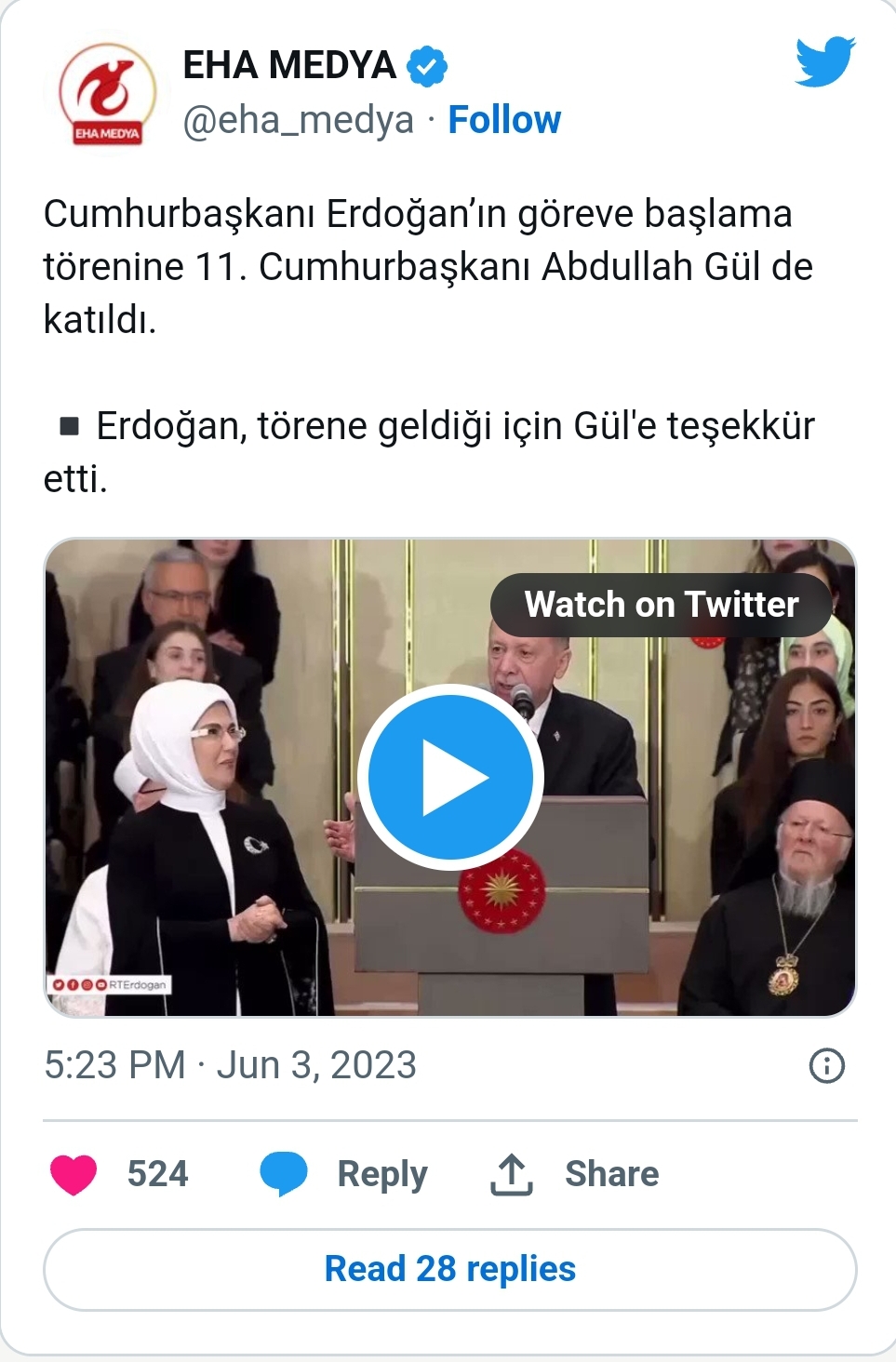This screenshot has height=1362, width=896.
Task: Open the Twitter bird logo link
Action: point(824,62)
